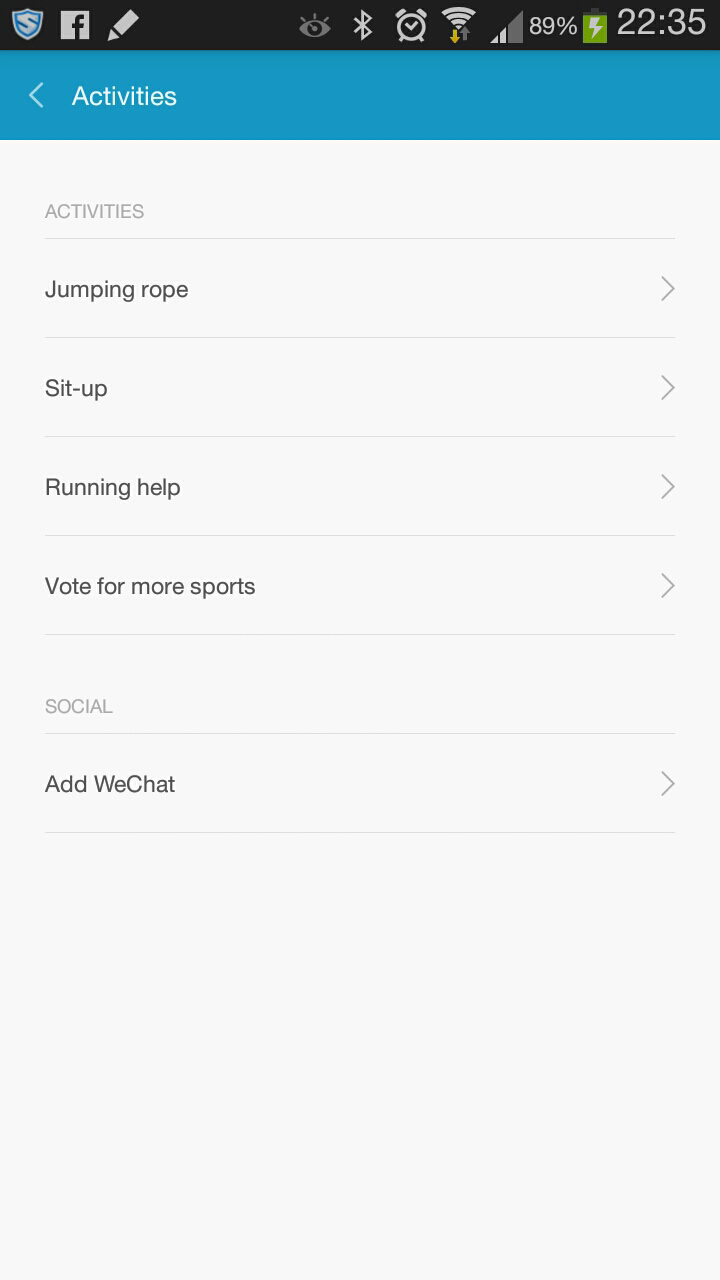The height and width of the screenshot is (1280, 720).
Task: Open Running help
Action: pos(360,487)
